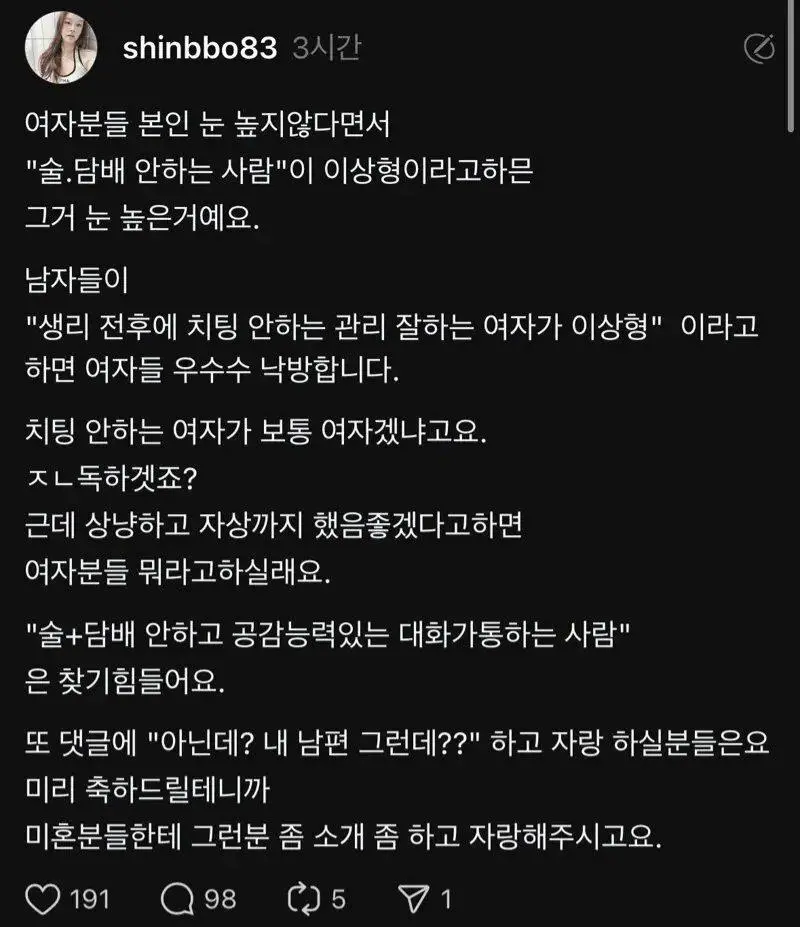Share the post via send icon
800x927 pixels.
[x=411, y=898]
